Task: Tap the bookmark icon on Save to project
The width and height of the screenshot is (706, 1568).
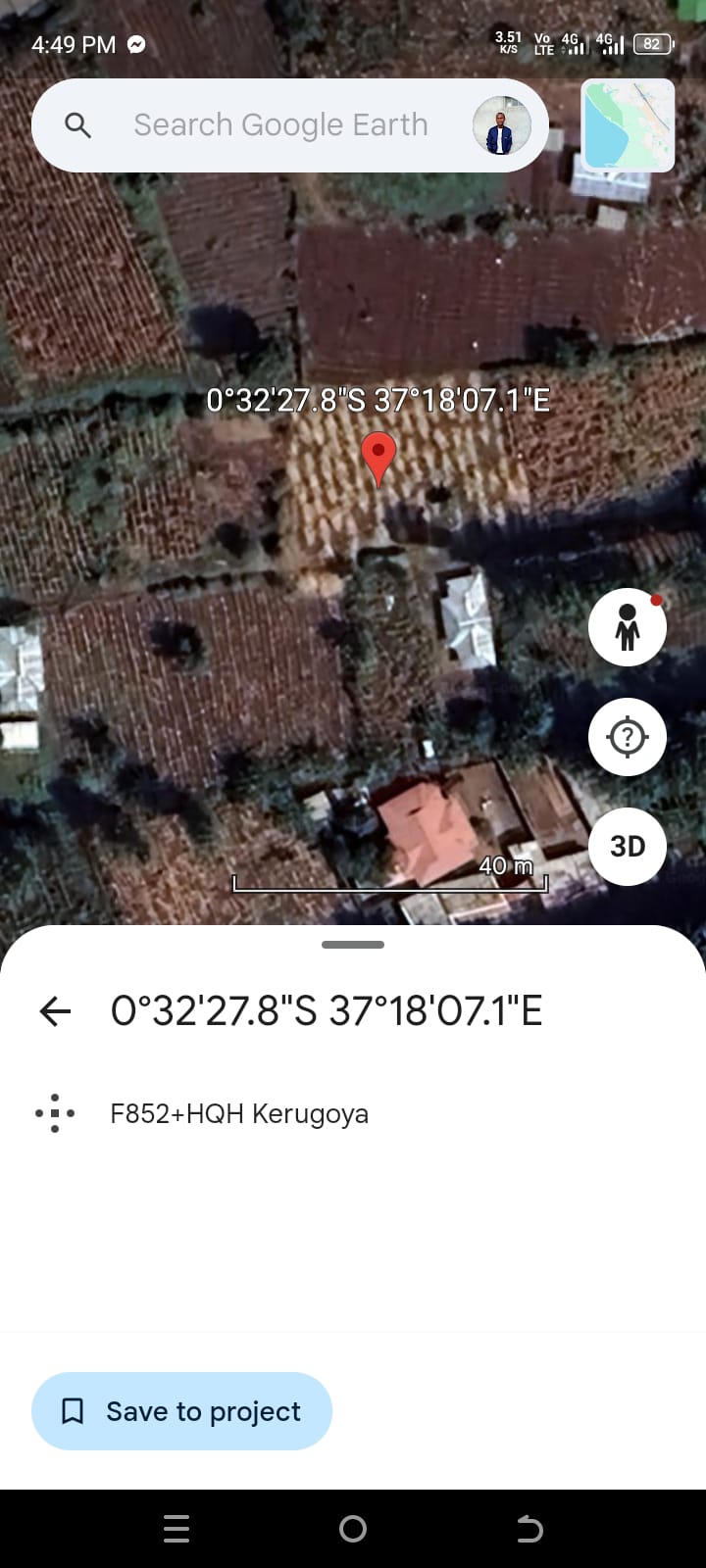Action: pos(73,1411)
